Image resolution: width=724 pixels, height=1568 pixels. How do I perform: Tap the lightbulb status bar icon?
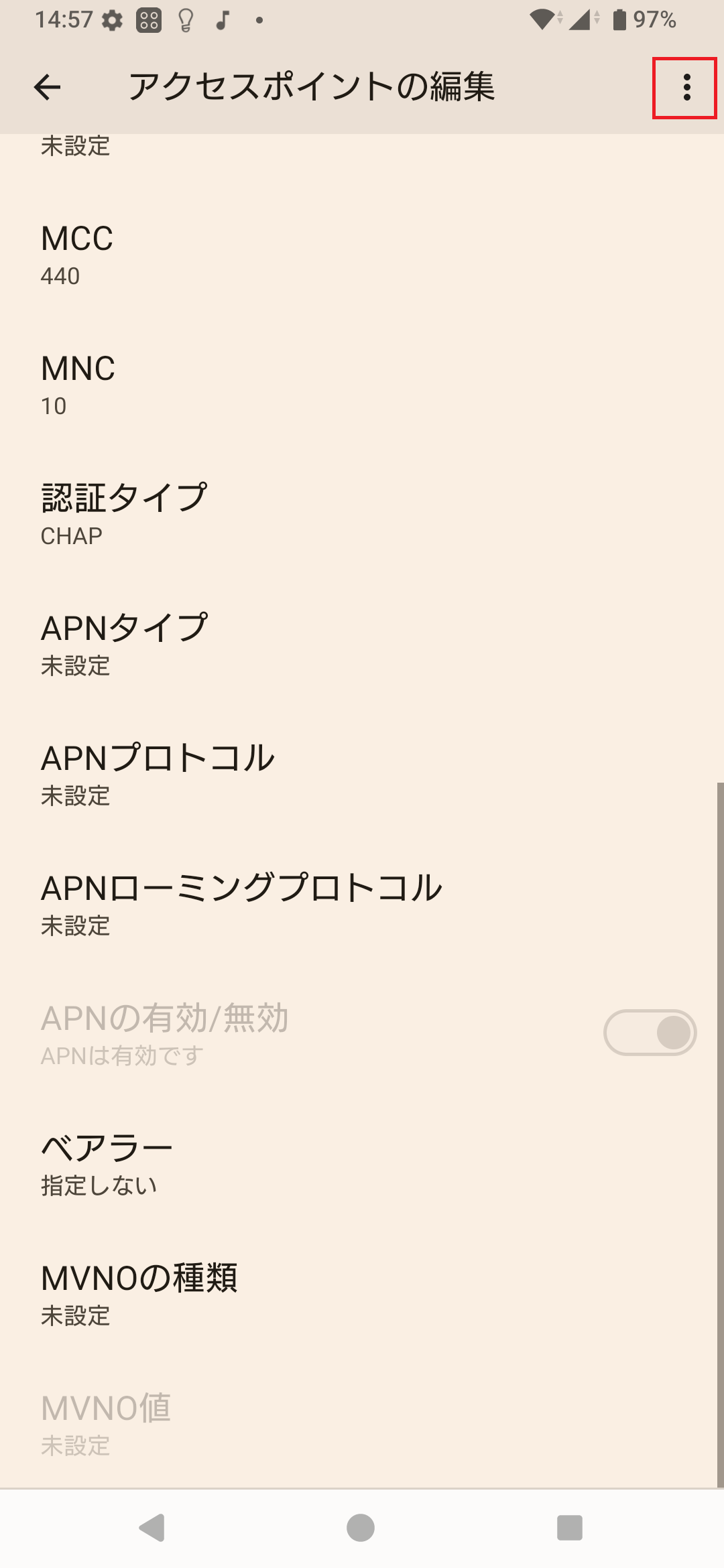pyautogui.click(x=186, y=19)
